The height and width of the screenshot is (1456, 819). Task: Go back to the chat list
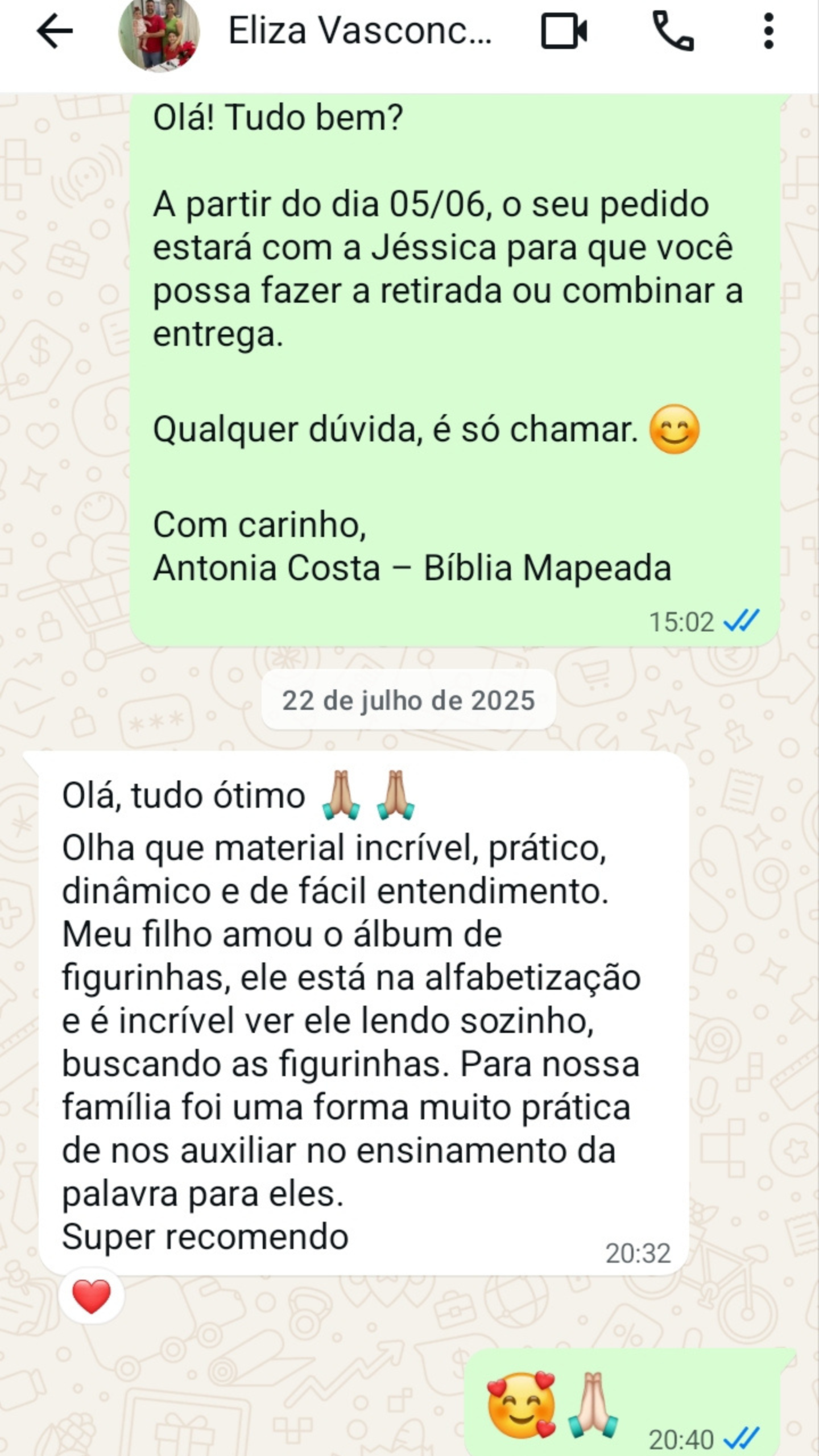click(55, 32)
